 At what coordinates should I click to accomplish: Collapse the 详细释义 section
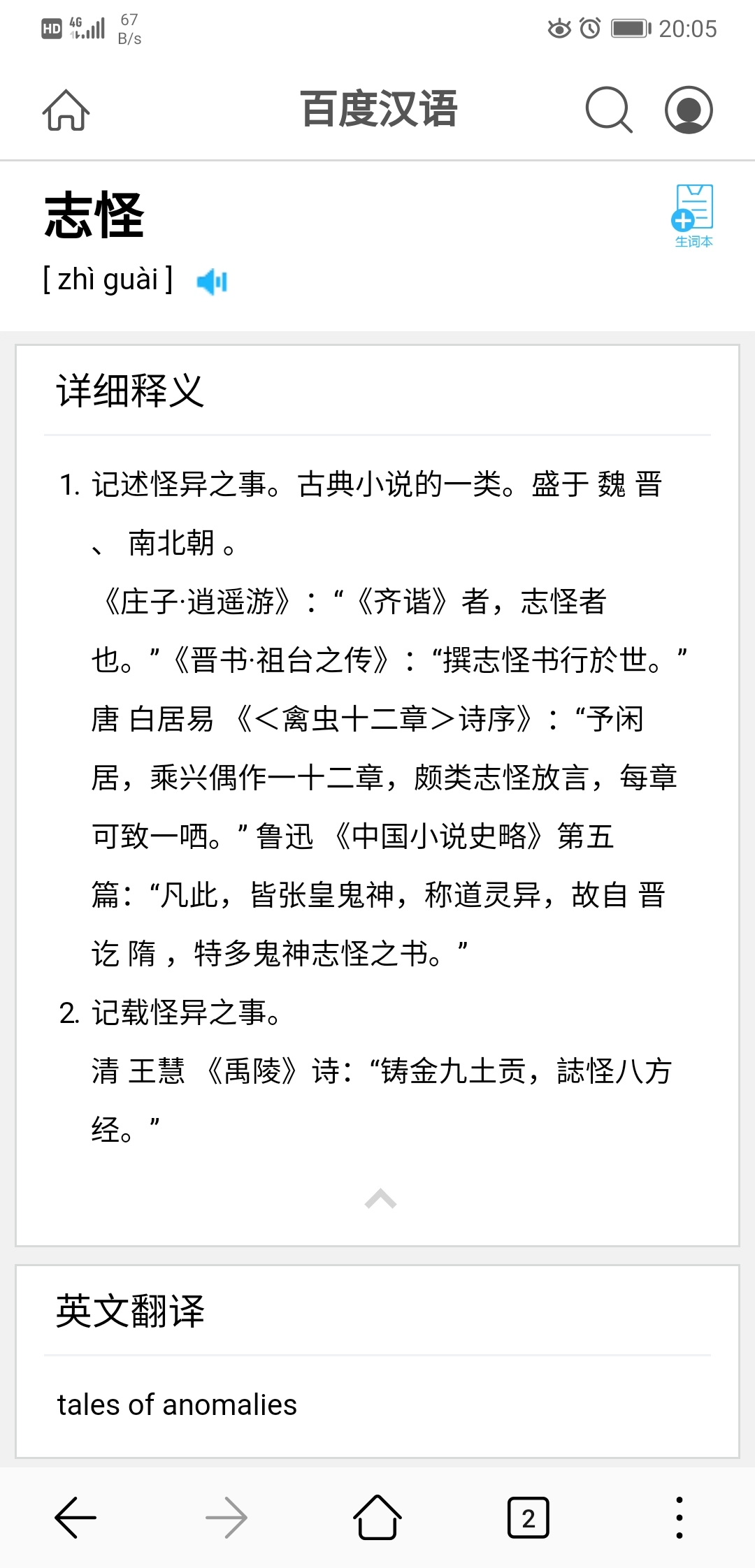coord(380,1198)
